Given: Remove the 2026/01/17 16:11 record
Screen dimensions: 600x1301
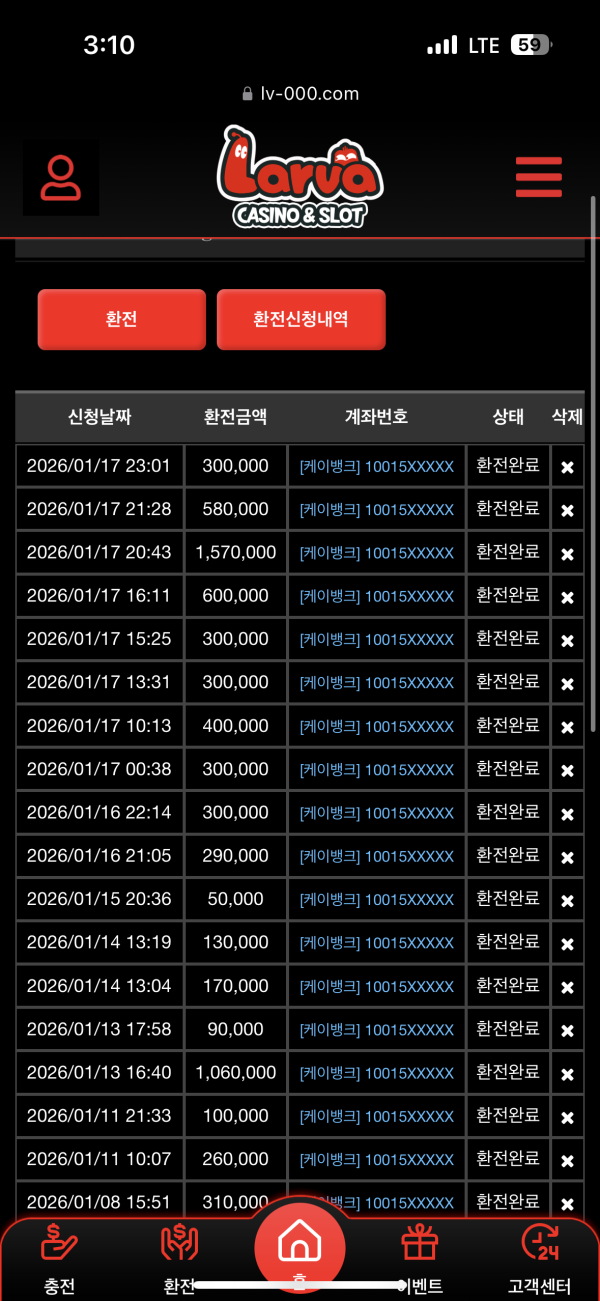Looking at the screenshot, I should 567,597.
